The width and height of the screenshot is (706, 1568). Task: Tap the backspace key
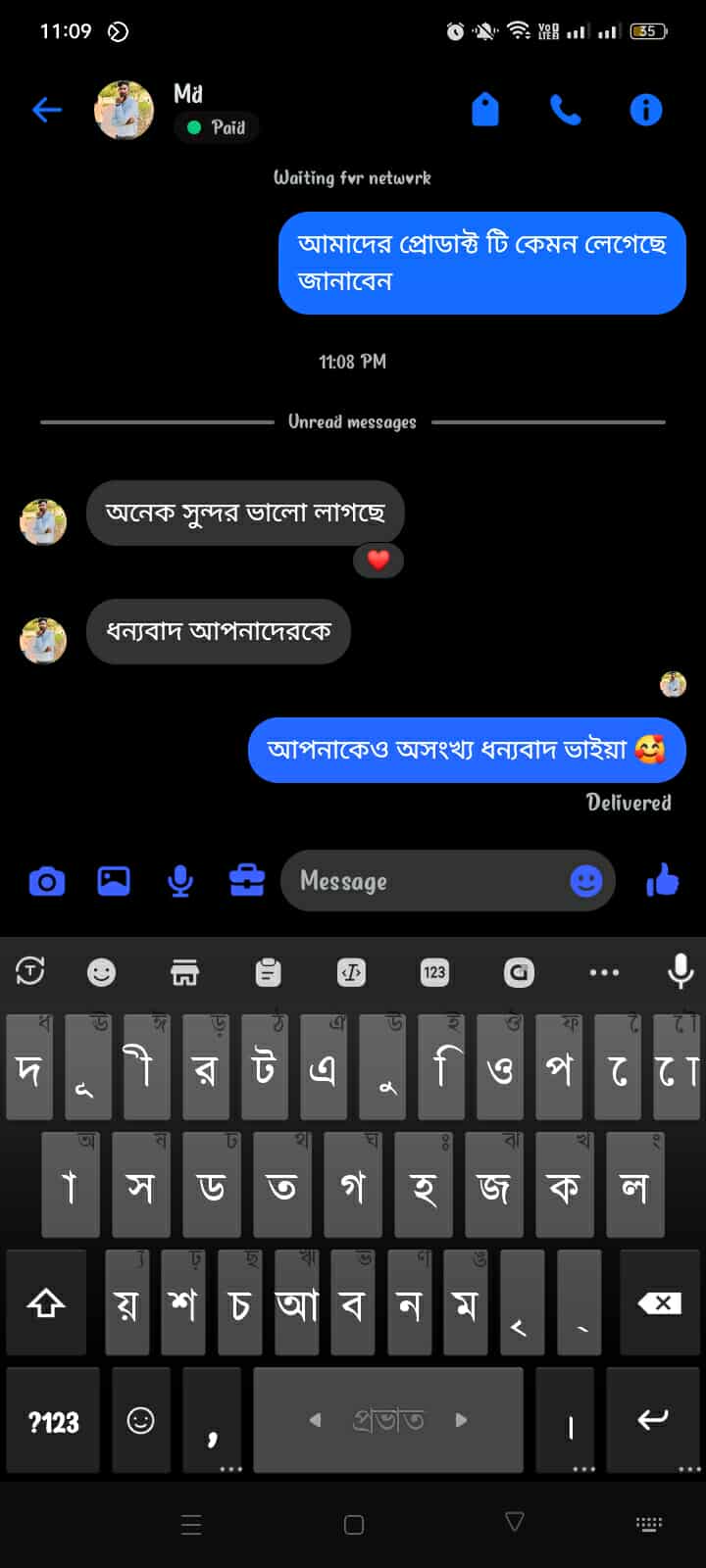(660, 1303)
